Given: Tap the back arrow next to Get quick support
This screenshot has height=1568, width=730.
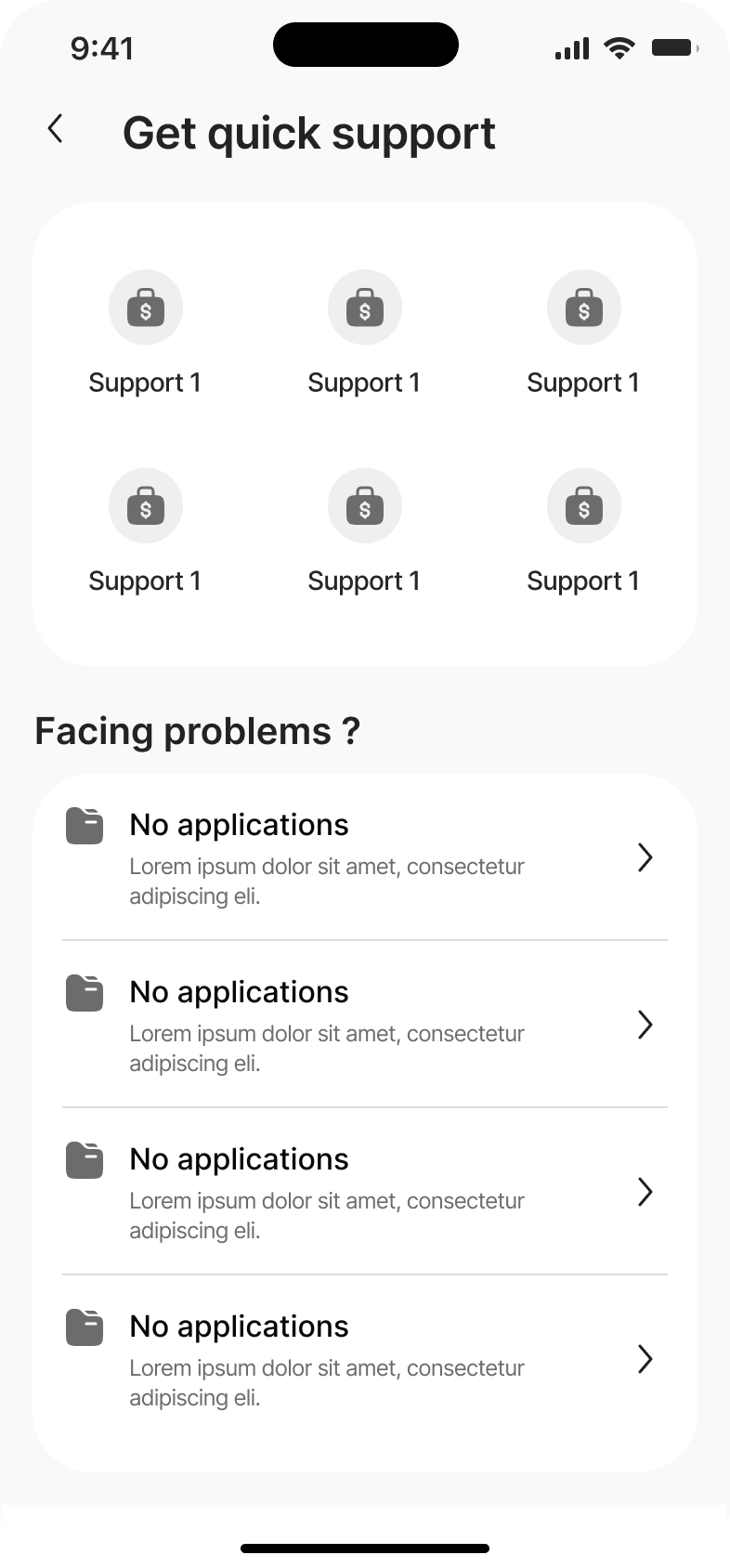Looking at the screenshot, I should point(54,130).
